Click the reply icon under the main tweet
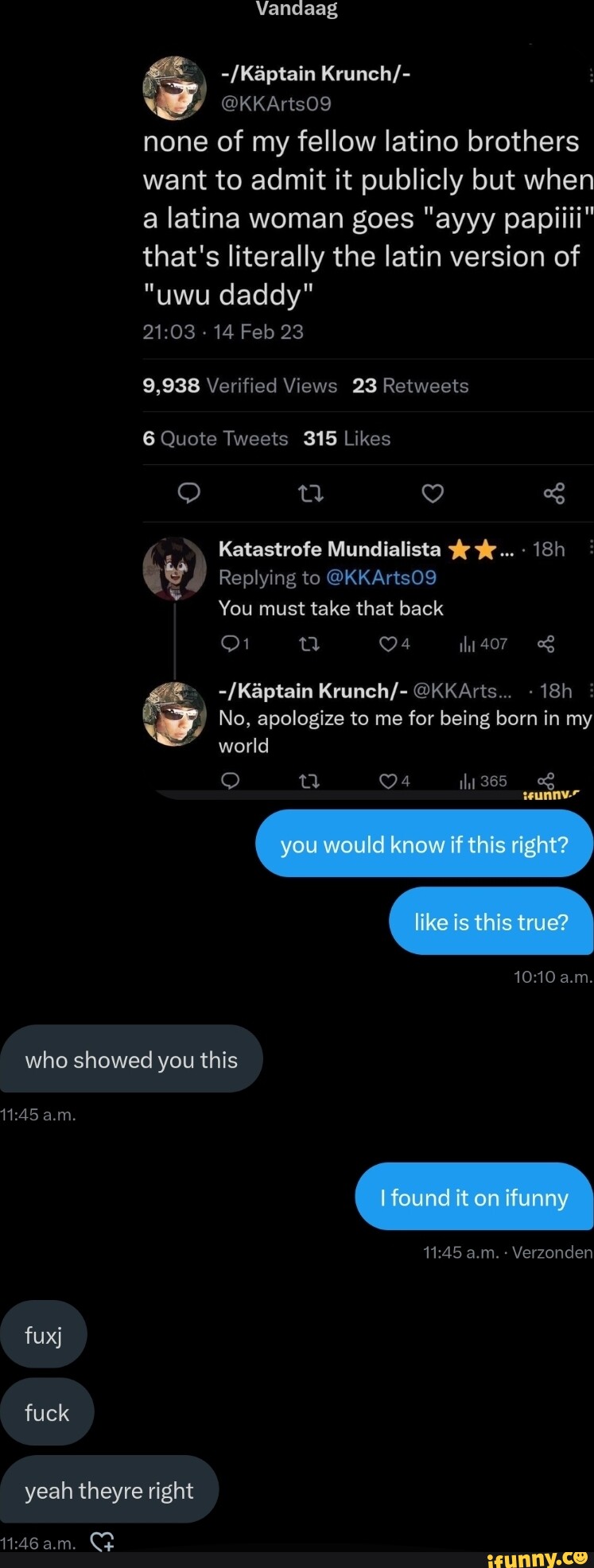594x1568 pixels. pos(188,494)
